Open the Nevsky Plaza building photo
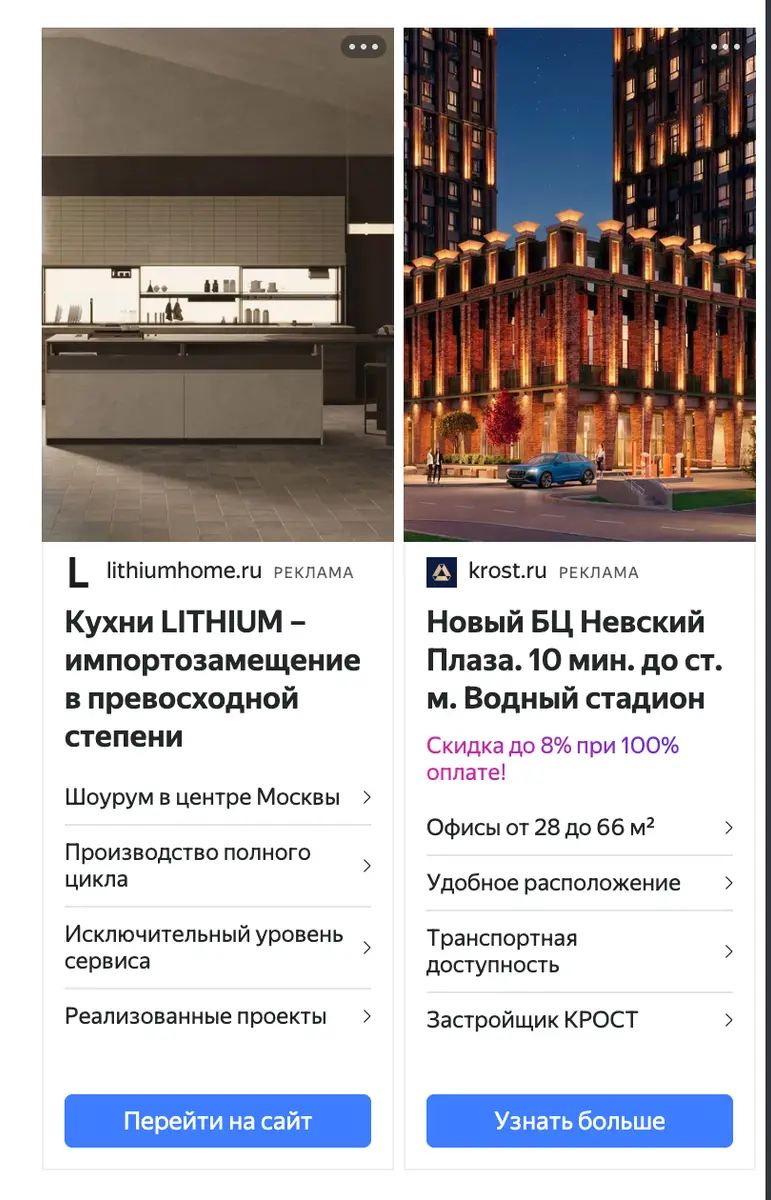This screenshot has height=1200, width=771. tap(580, 285)
